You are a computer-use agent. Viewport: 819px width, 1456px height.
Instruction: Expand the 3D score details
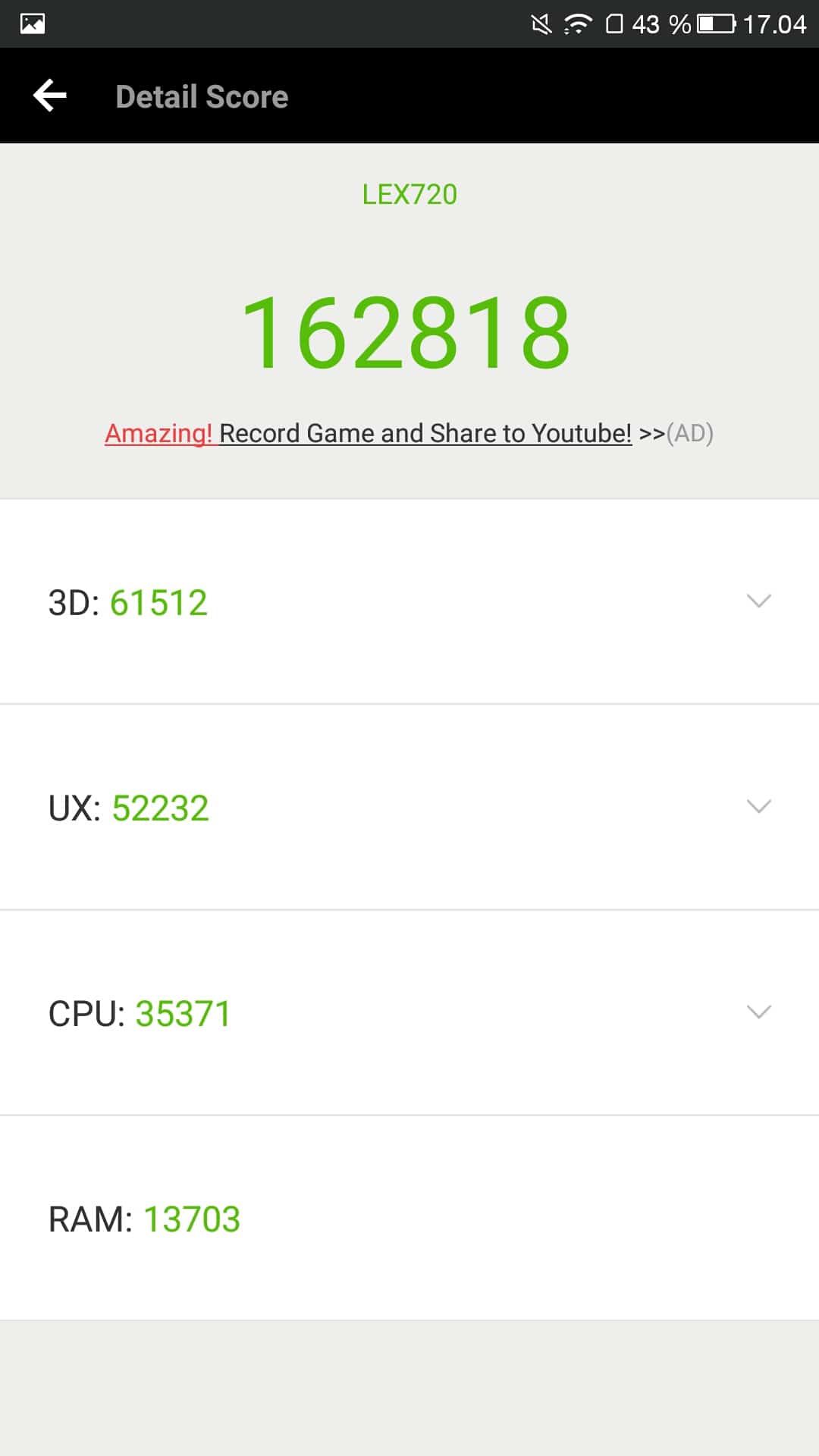[758, 601]
